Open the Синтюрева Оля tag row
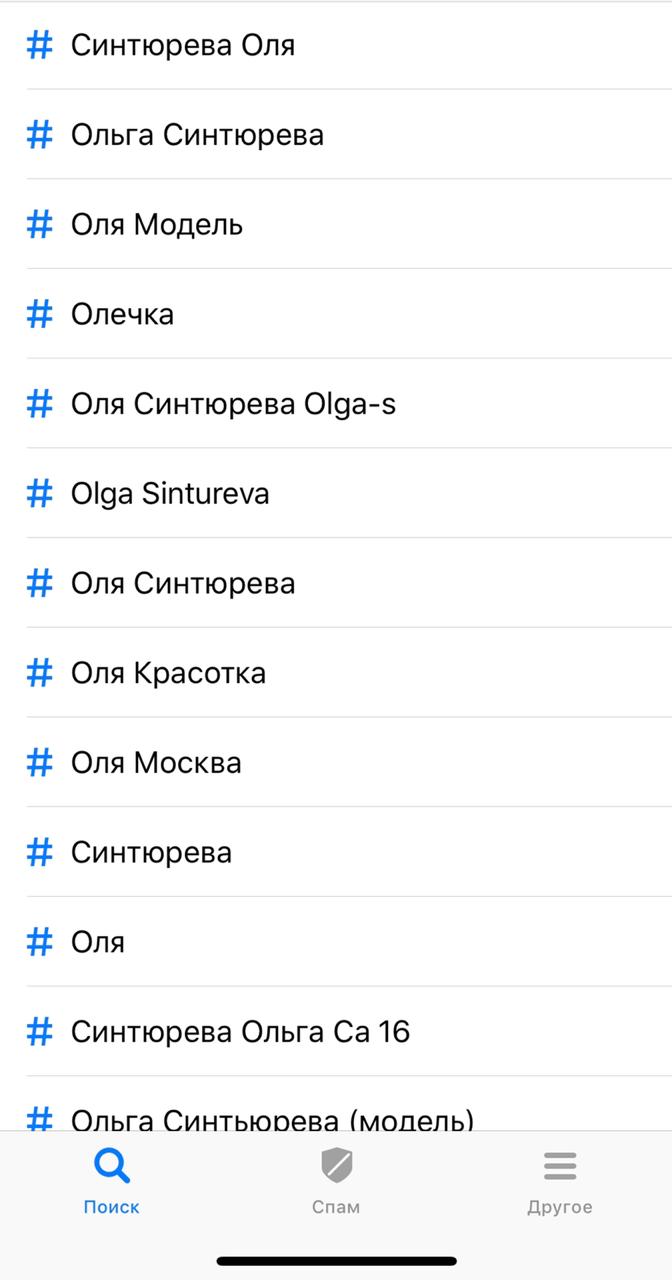The width and height of the screenshot is (672, 1280). click(336, 45)
